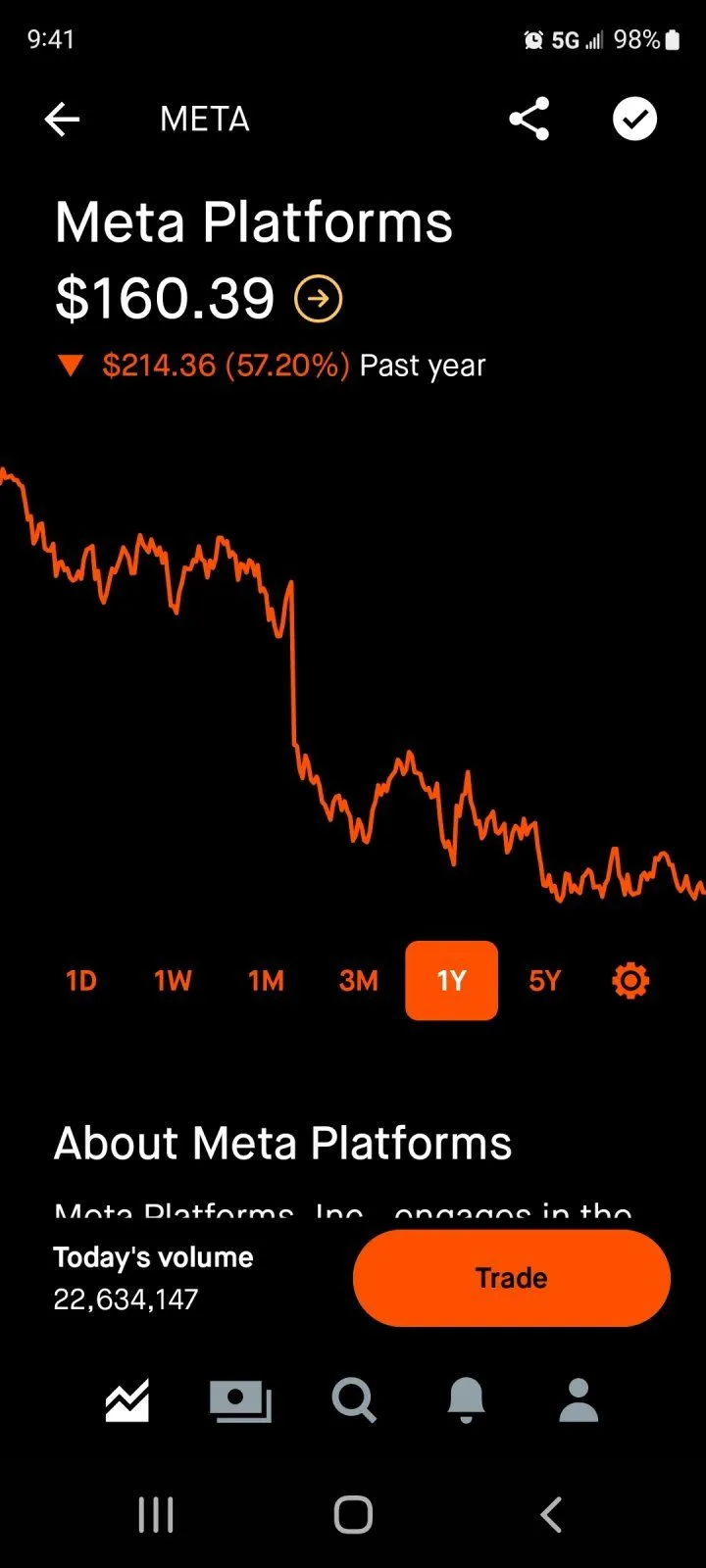Change chart to 3M range

click(x=358, y=981)
